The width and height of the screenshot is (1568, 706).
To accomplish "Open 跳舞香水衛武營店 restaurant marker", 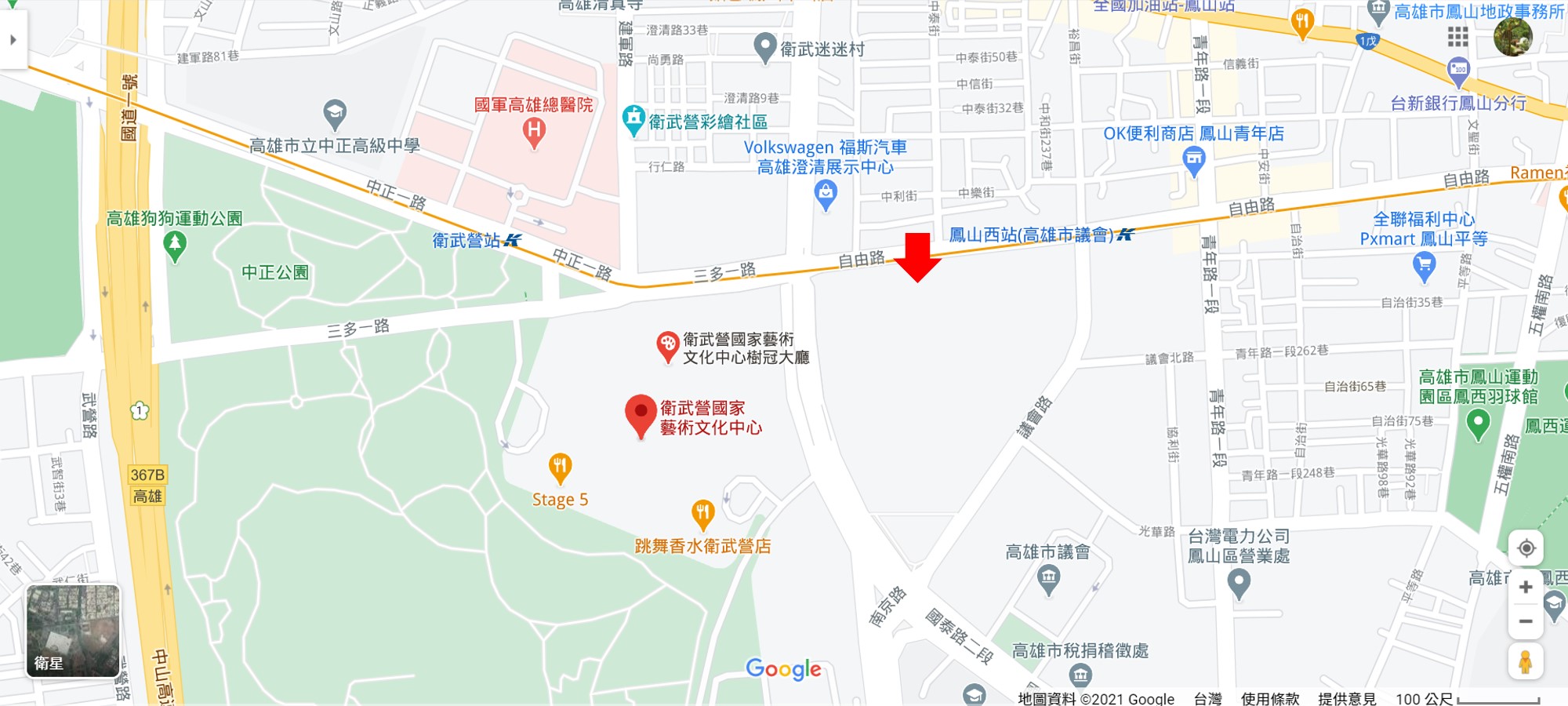I will point(702,515).
